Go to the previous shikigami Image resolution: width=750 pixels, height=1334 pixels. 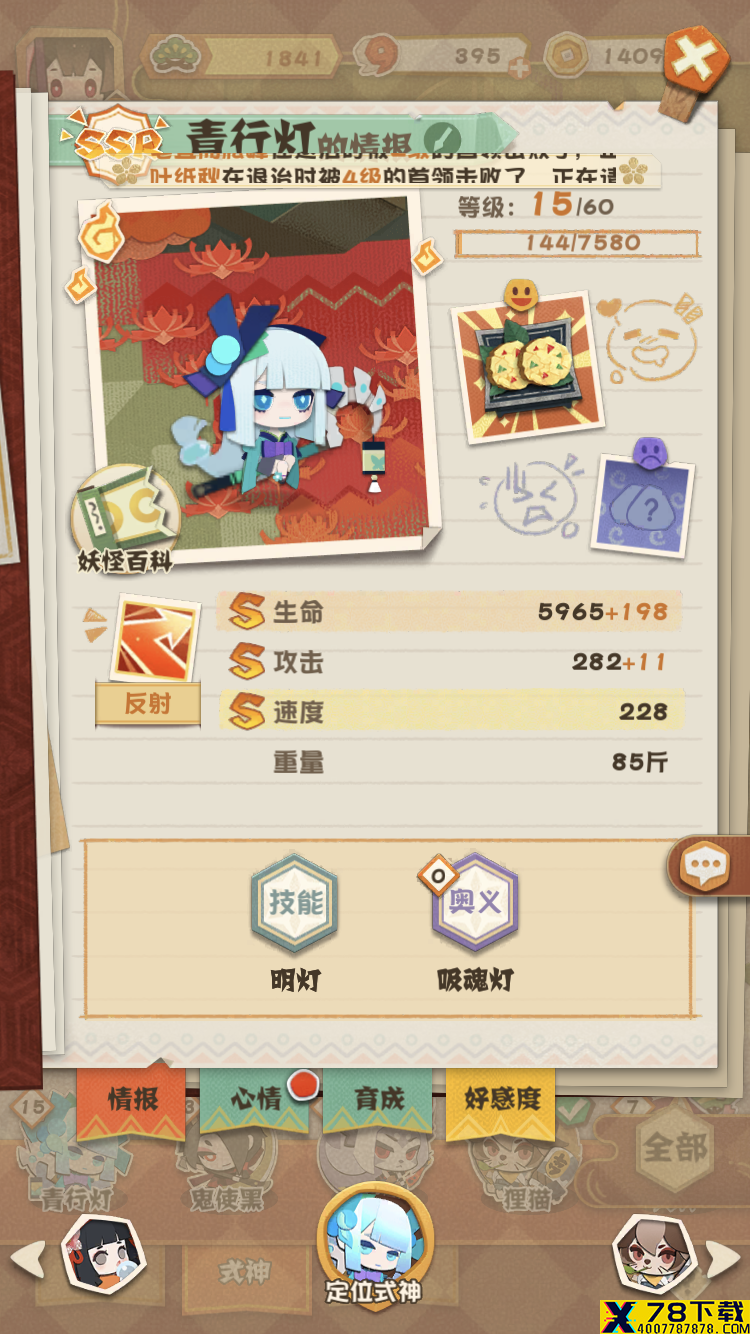coord(28,1257)
